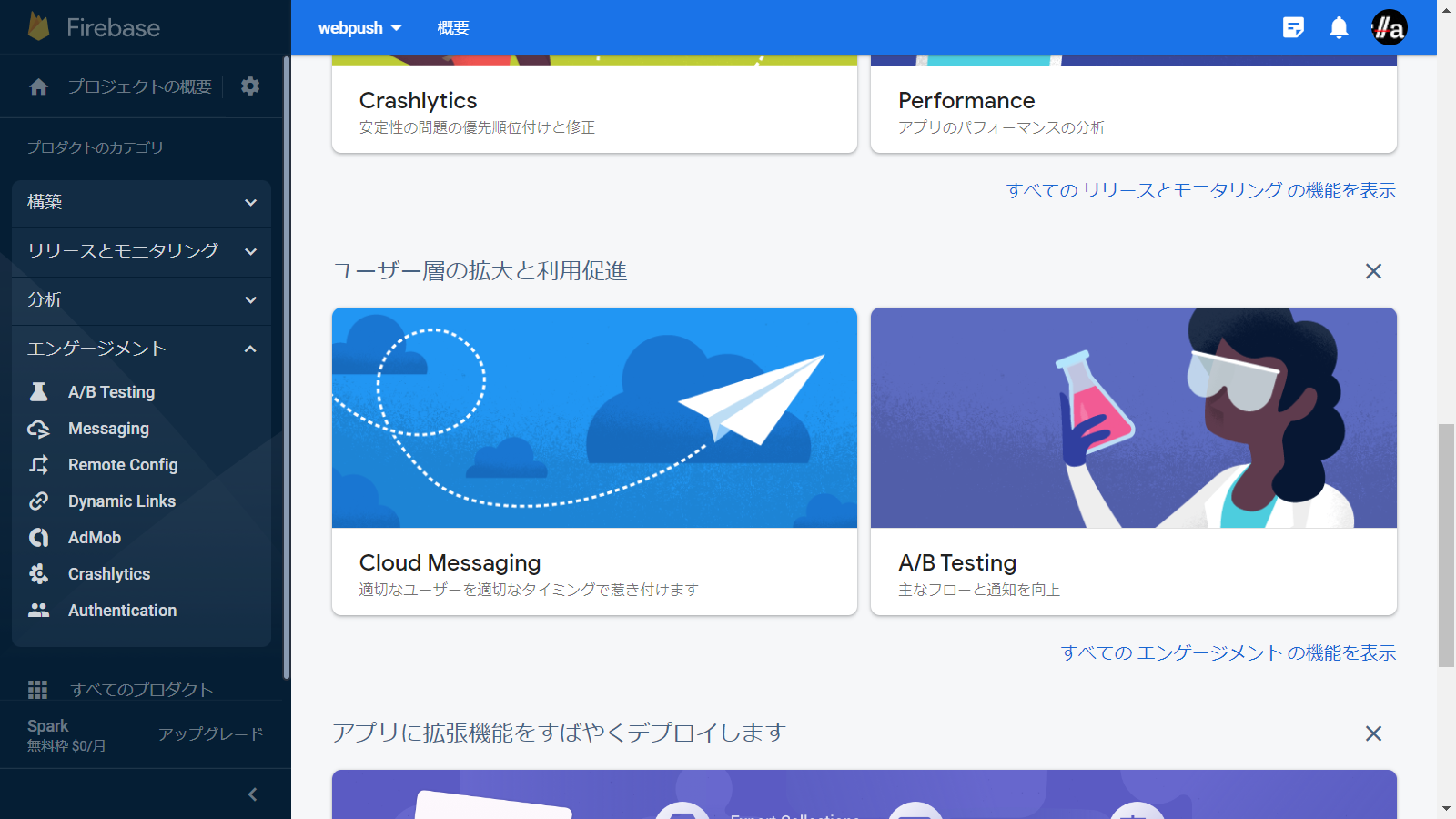The width and height of the screenshot is (1456, 819).
Task: Open AdMob in the sidebar
Action: 94,538
